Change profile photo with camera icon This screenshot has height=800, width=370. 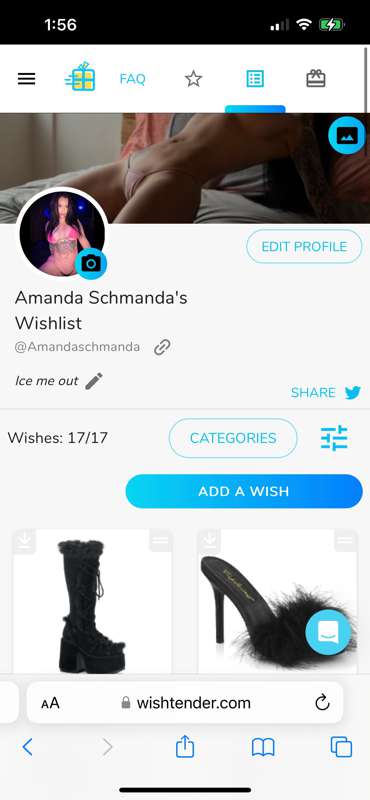[x=91, y=264]
